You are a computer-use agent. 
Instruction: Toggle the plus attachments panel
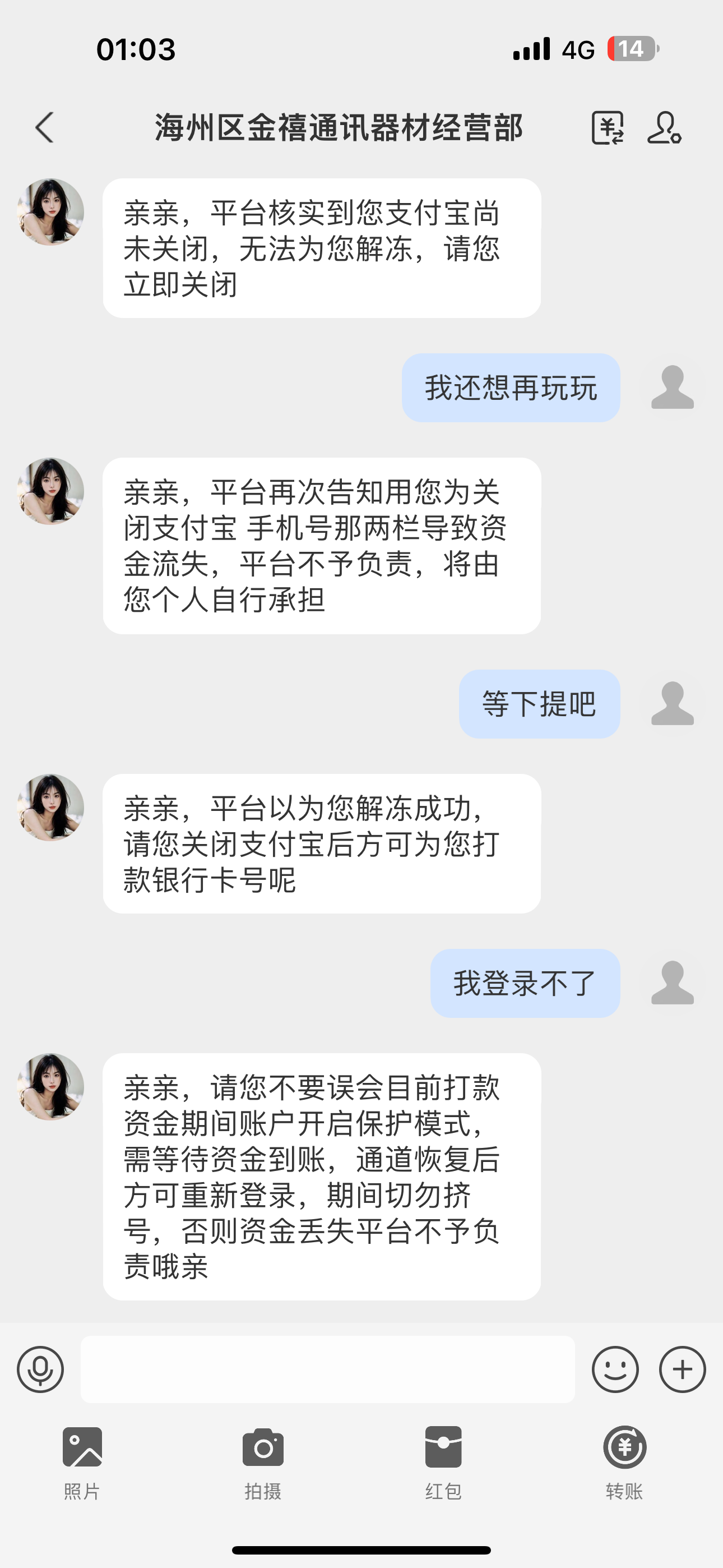[x=682, y=1369]
